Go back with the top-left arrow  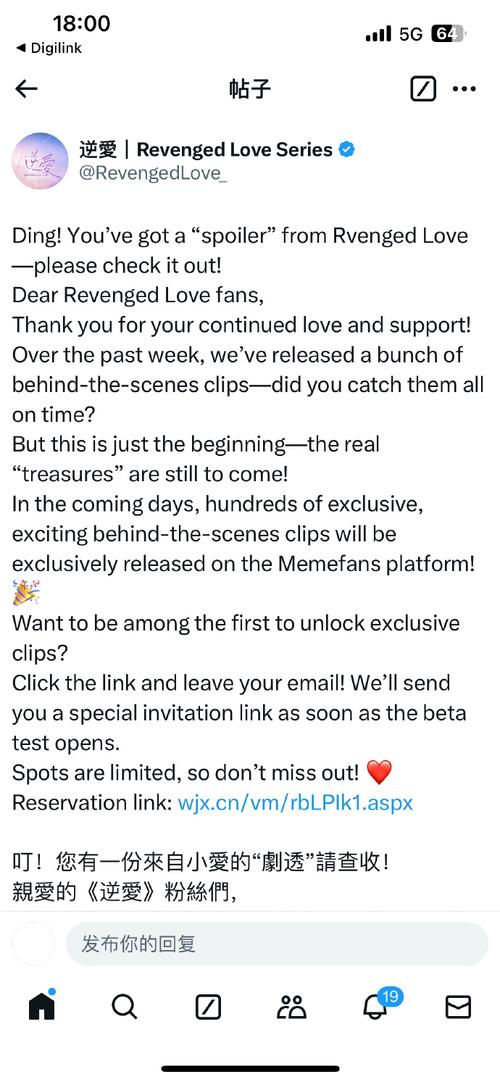click(x=26, y=88)
